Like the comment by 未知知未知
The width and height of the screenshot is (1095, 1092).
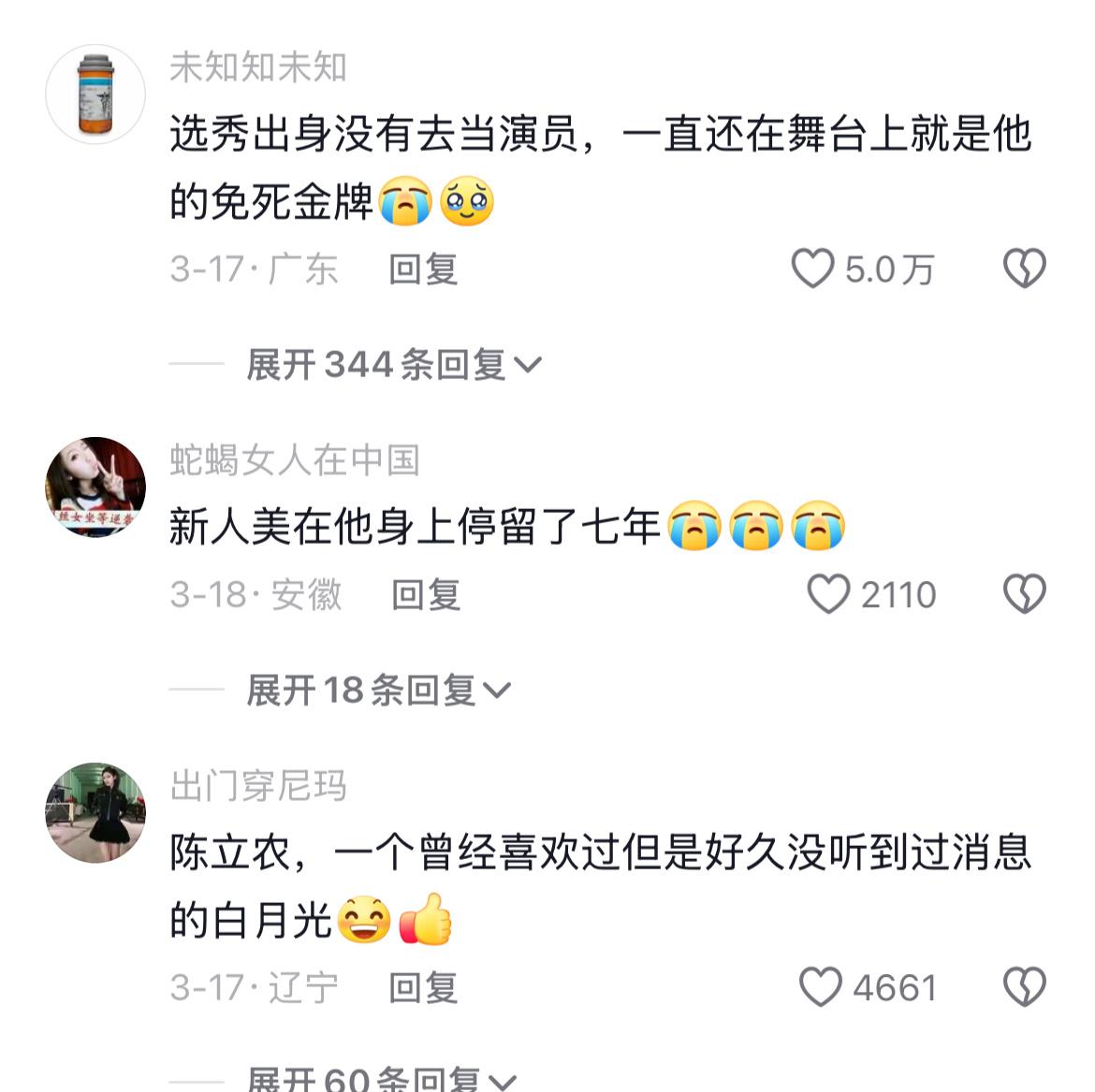point(812,269)
